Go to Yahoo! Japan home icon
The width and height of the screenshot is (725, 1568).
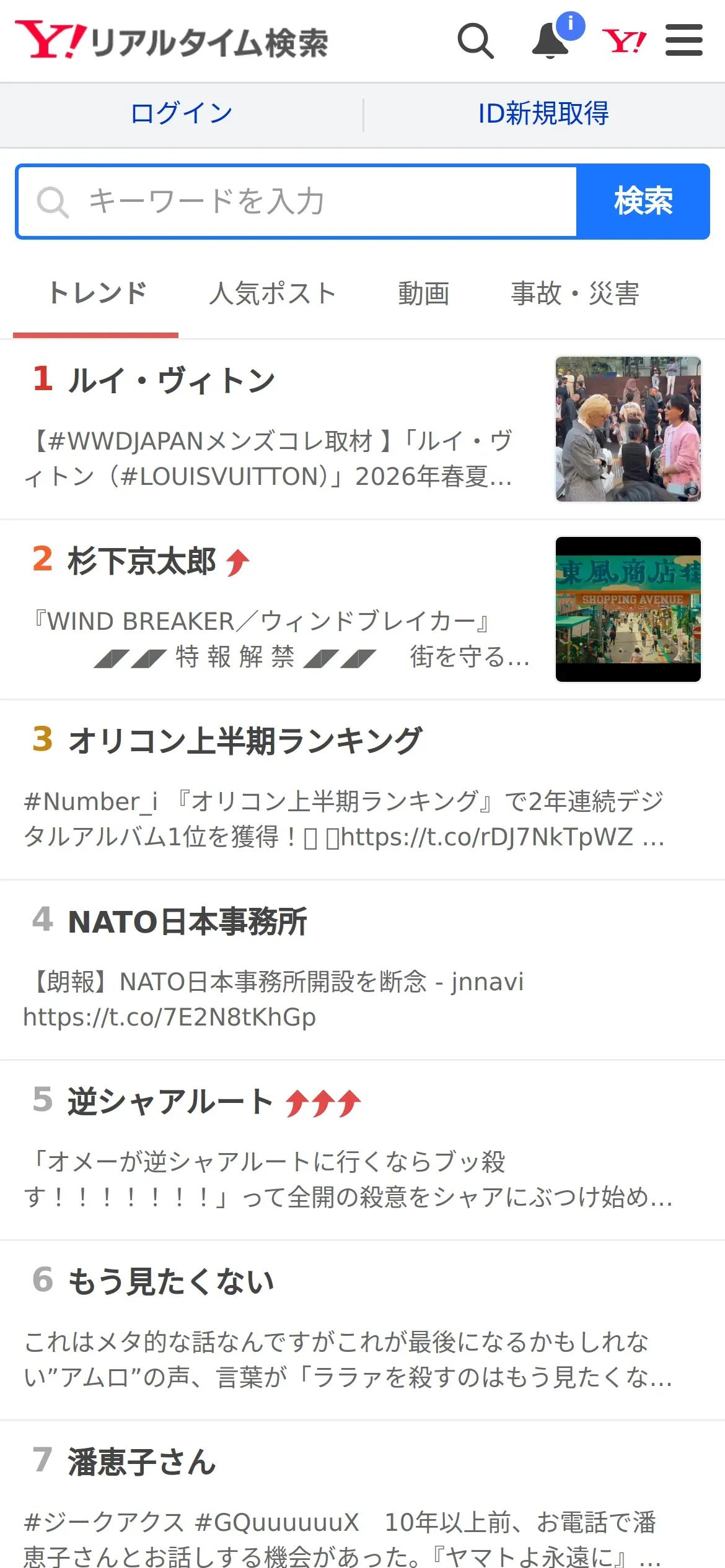[x=624, y=41]
